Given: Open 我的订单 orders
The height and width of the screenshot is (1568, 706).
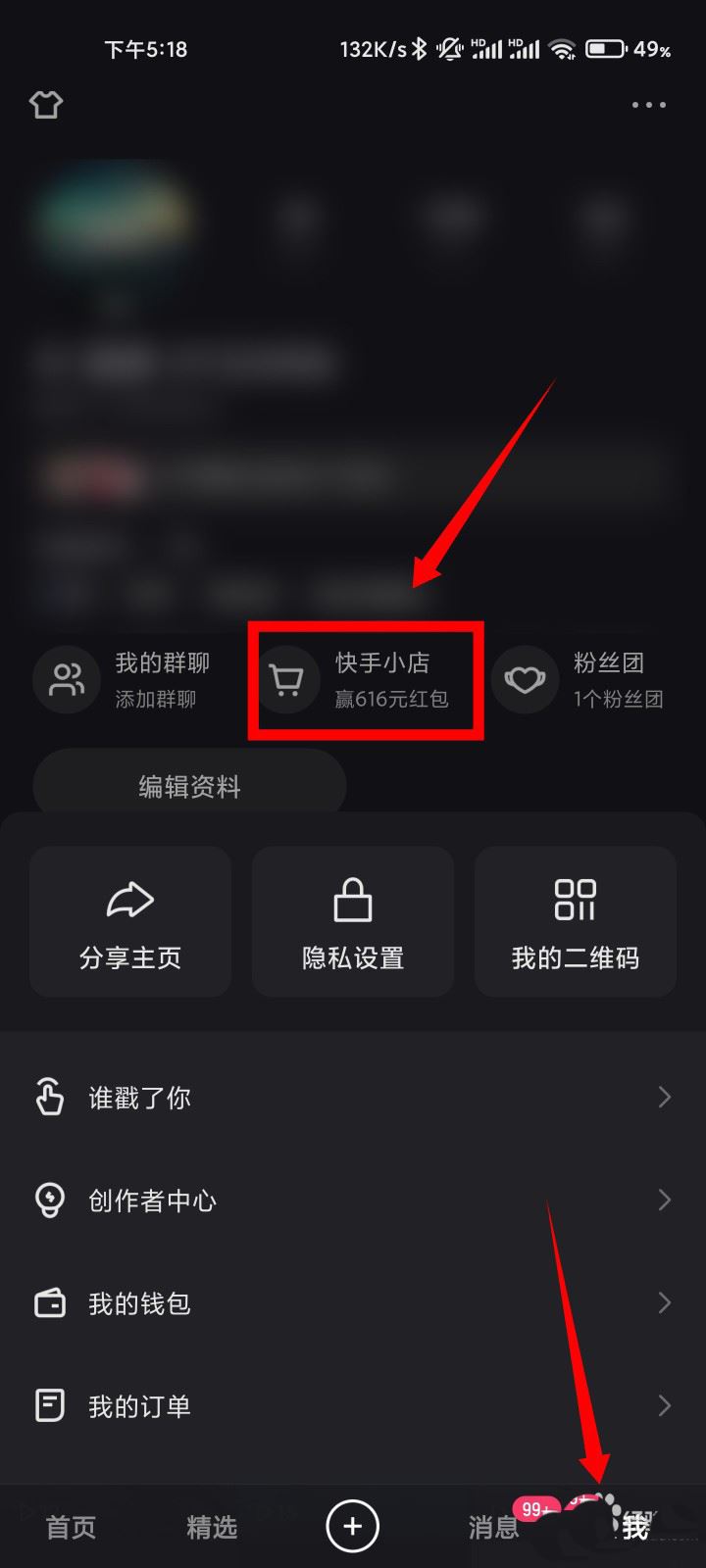Looking at the screenshot, I should [353, 1406].
